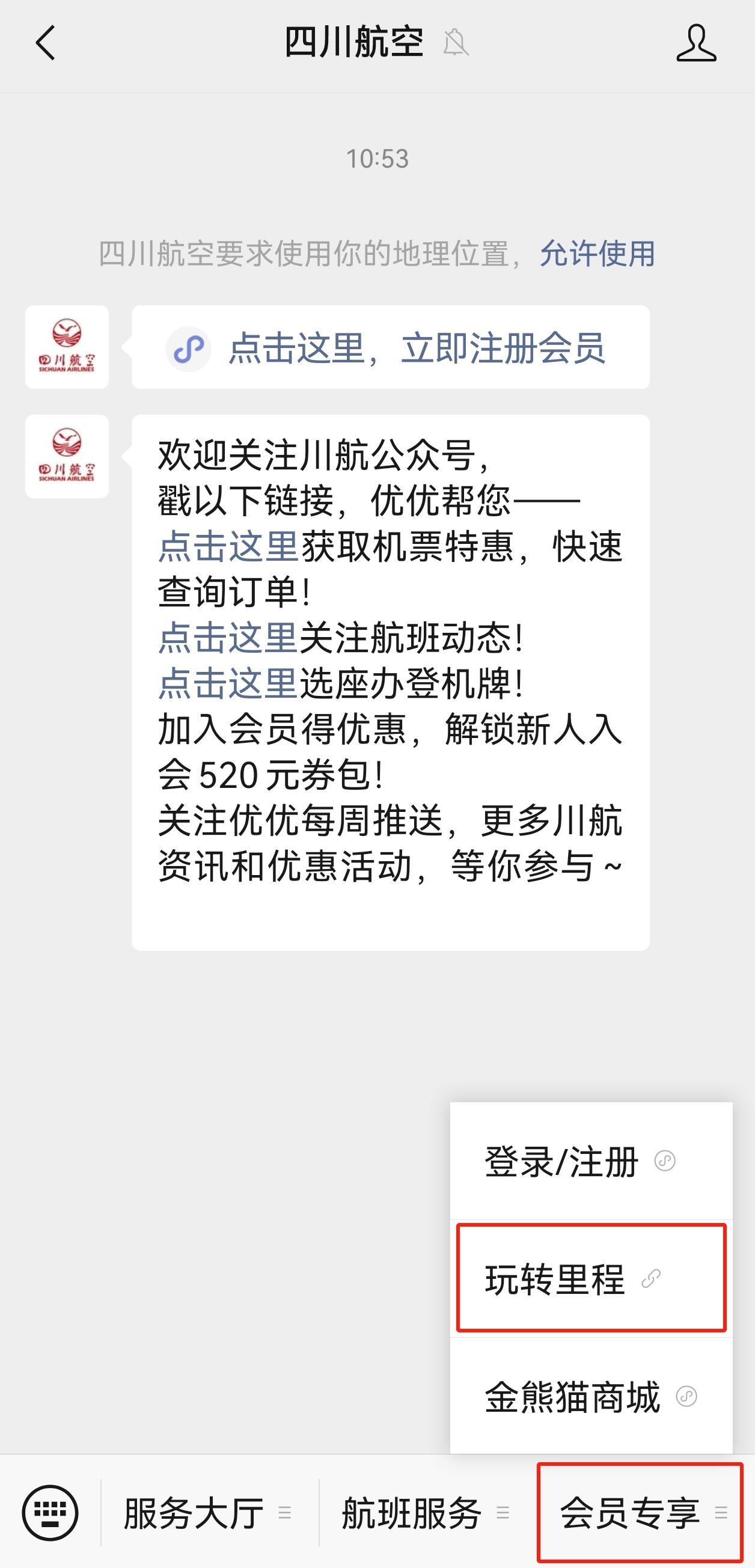Tap 允许使用 to allow location access
755x1568 pixels.
597,254
